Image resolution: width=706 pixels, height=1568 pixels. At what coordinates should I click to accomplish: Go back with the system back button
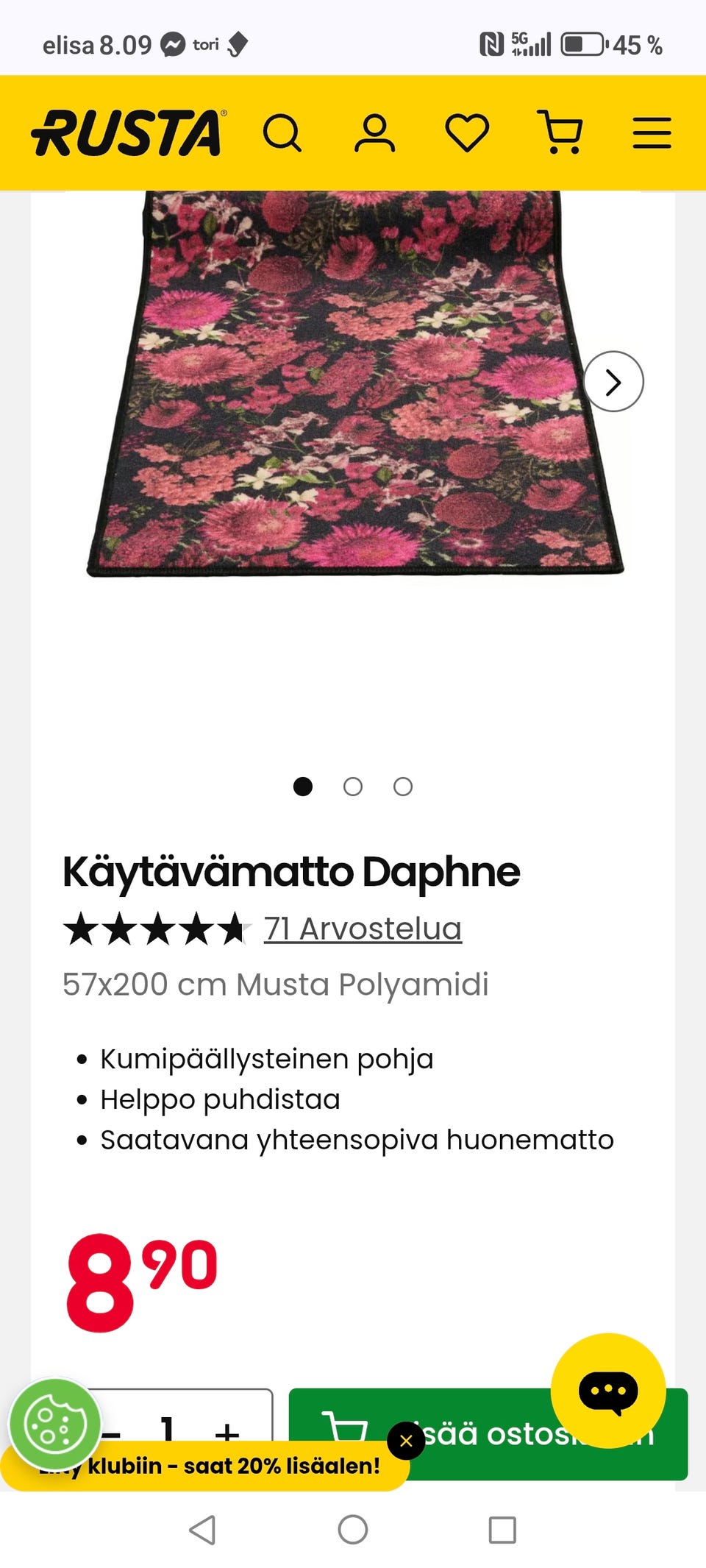point(202,1530)
